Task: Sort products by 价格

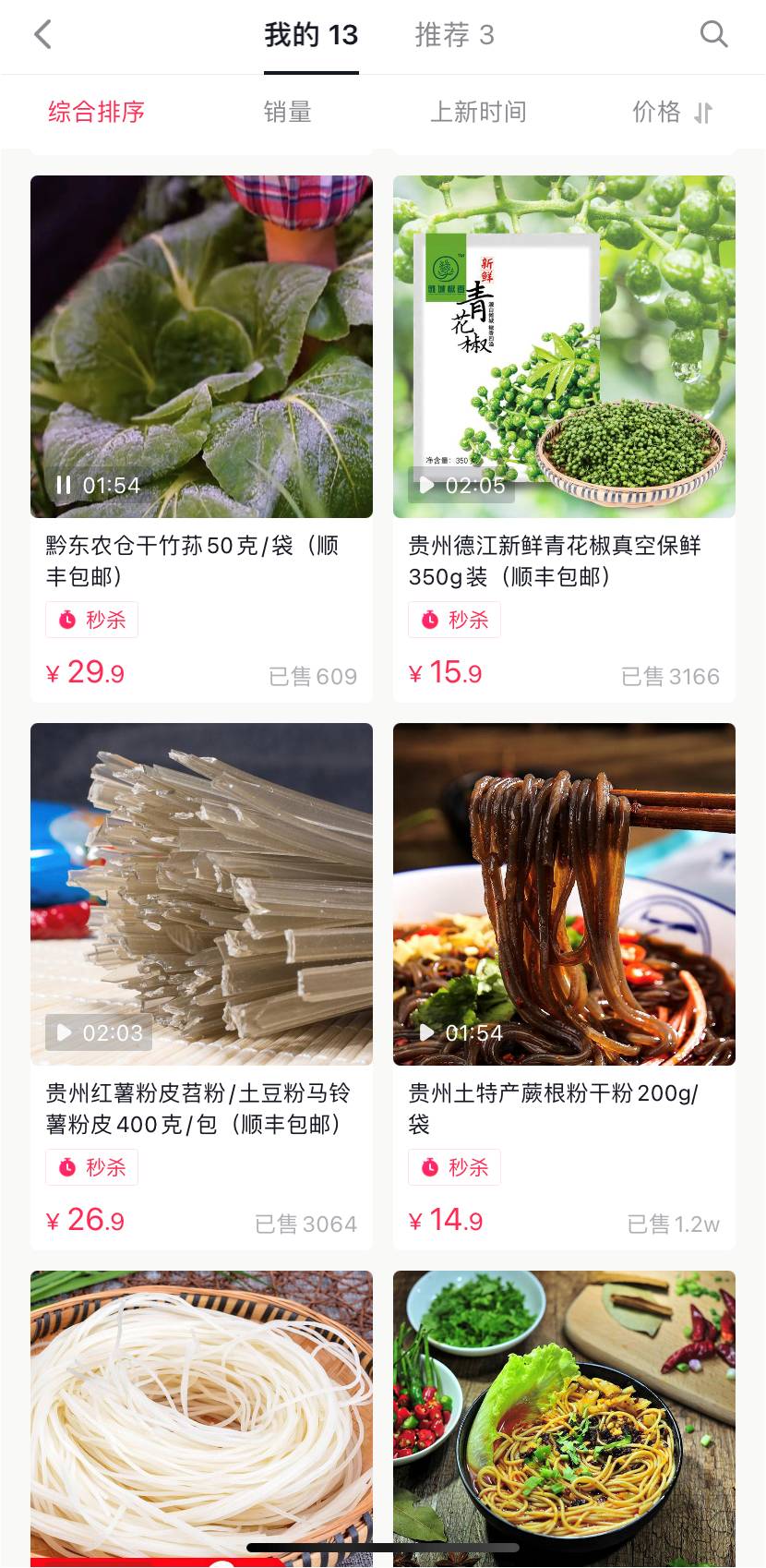Action: click(x=671, y=112)
